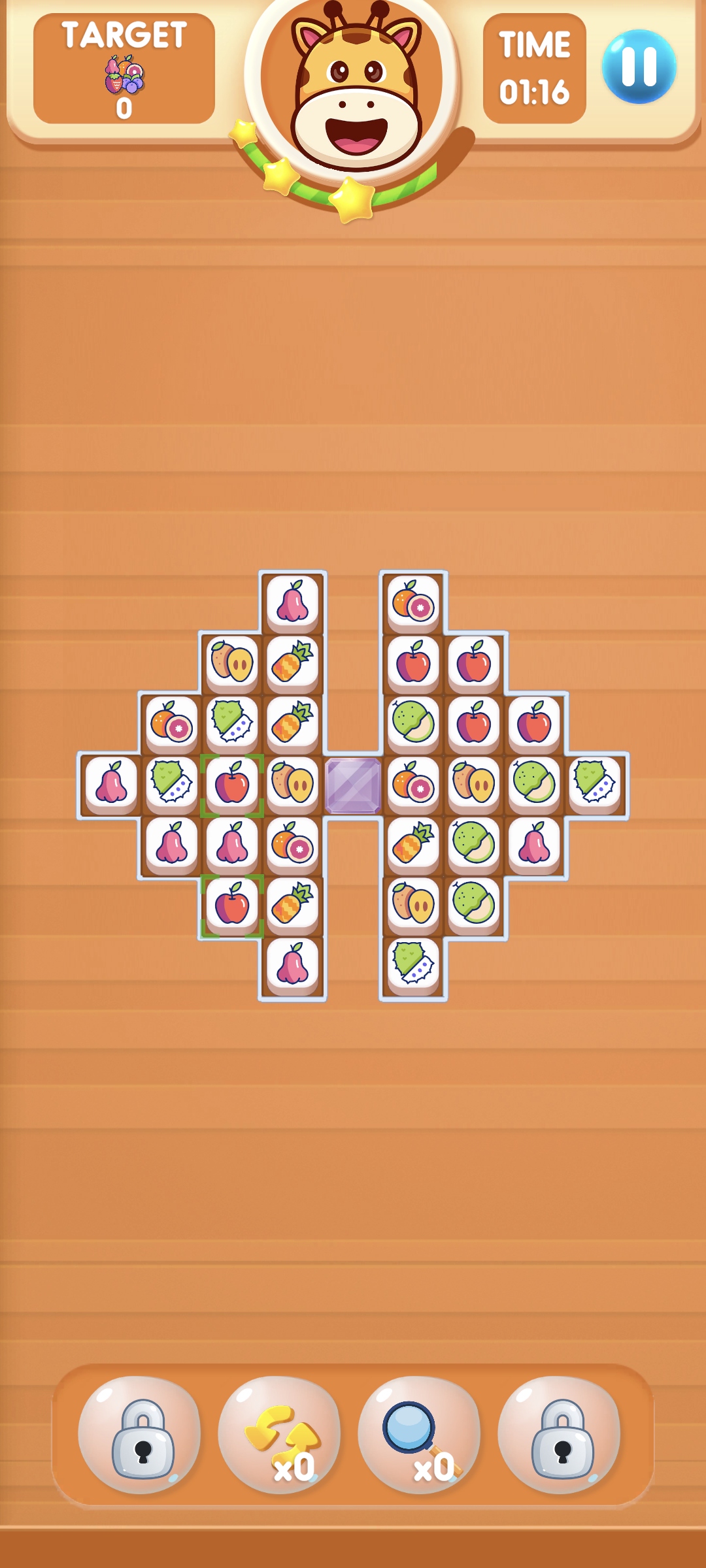
Task: Tap the first locked power-up bubble
Action: (139, 1434)
